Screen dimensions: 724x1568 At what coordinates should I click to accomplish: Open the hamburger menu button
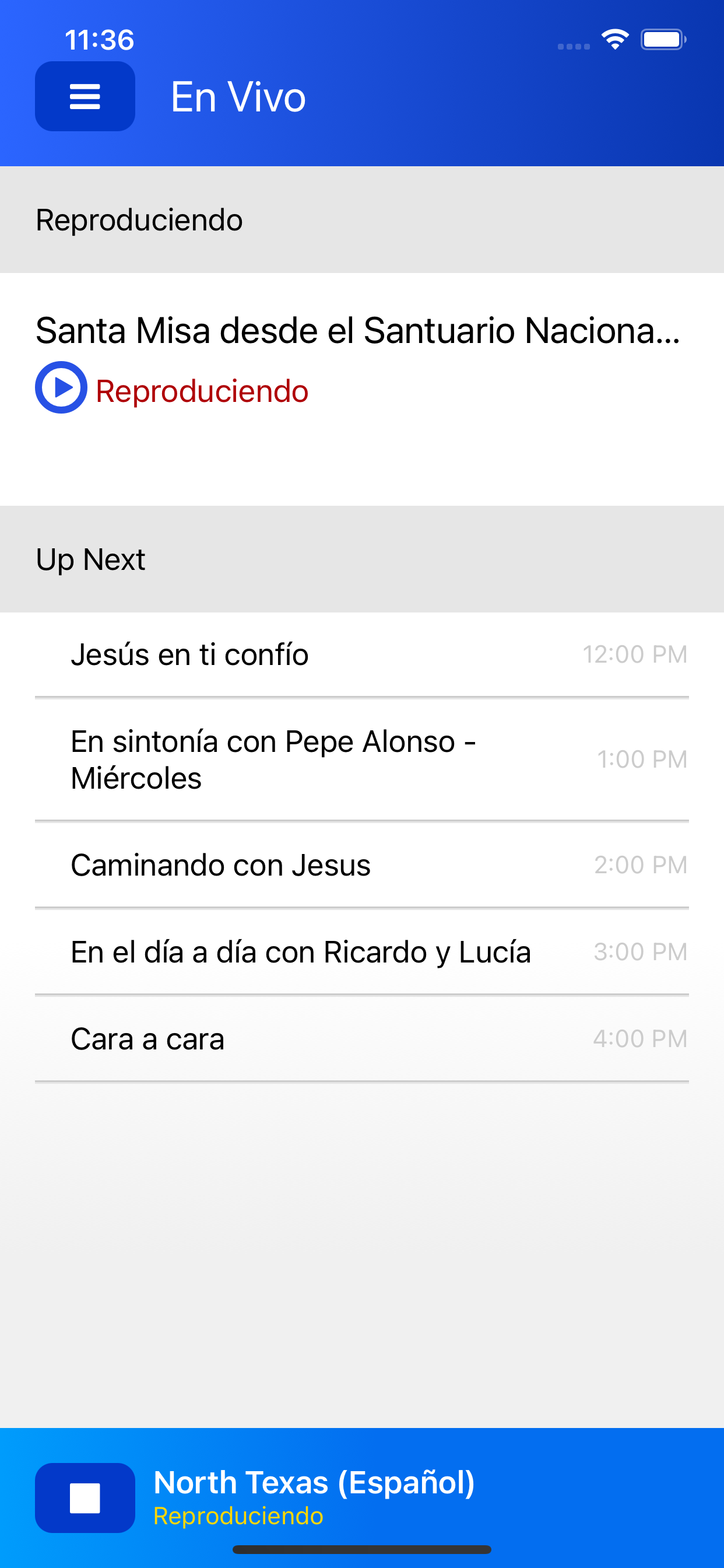coord(85,96)
